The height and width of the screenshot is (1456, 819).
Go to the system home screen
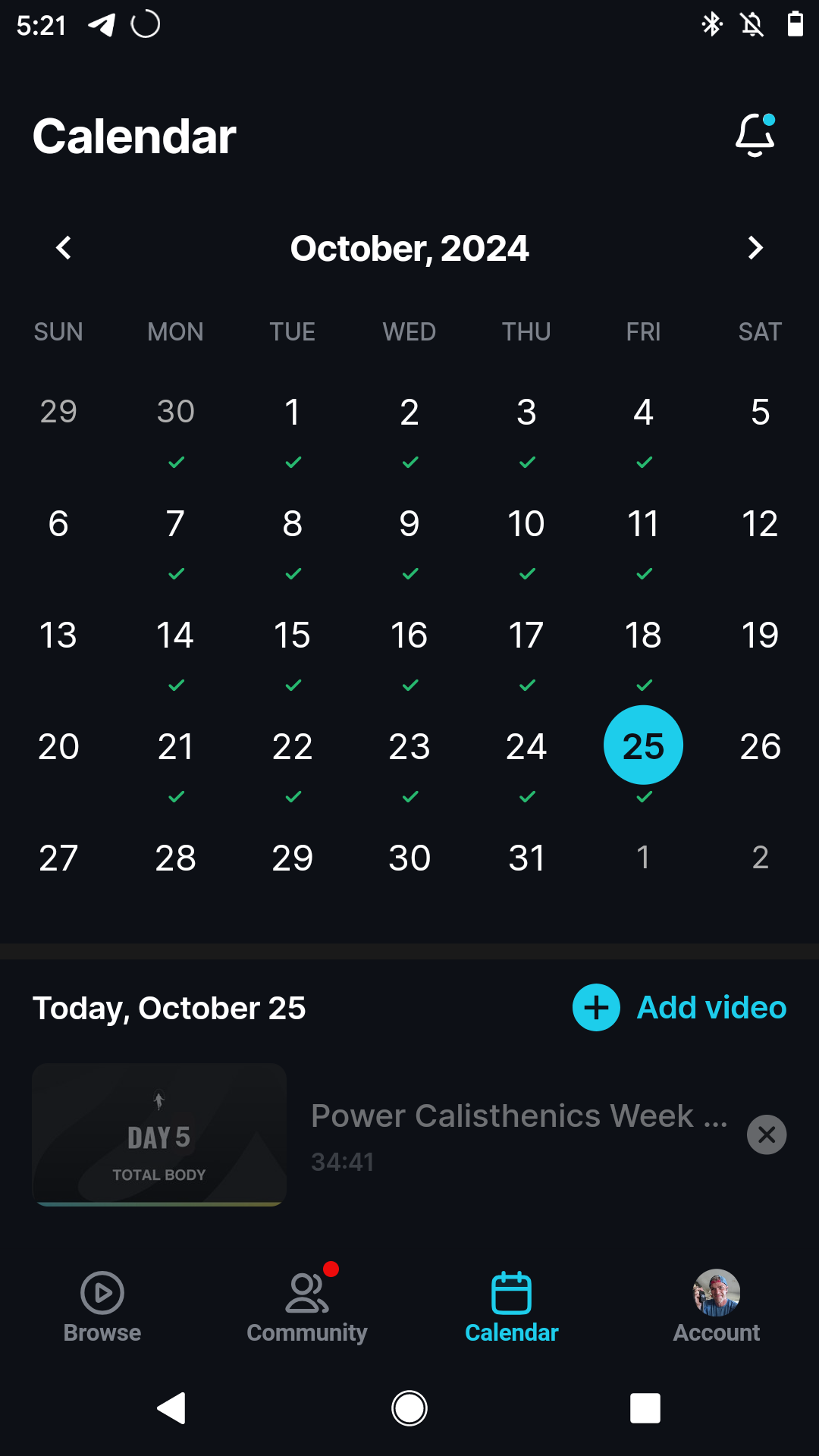tap(409, 1408)
